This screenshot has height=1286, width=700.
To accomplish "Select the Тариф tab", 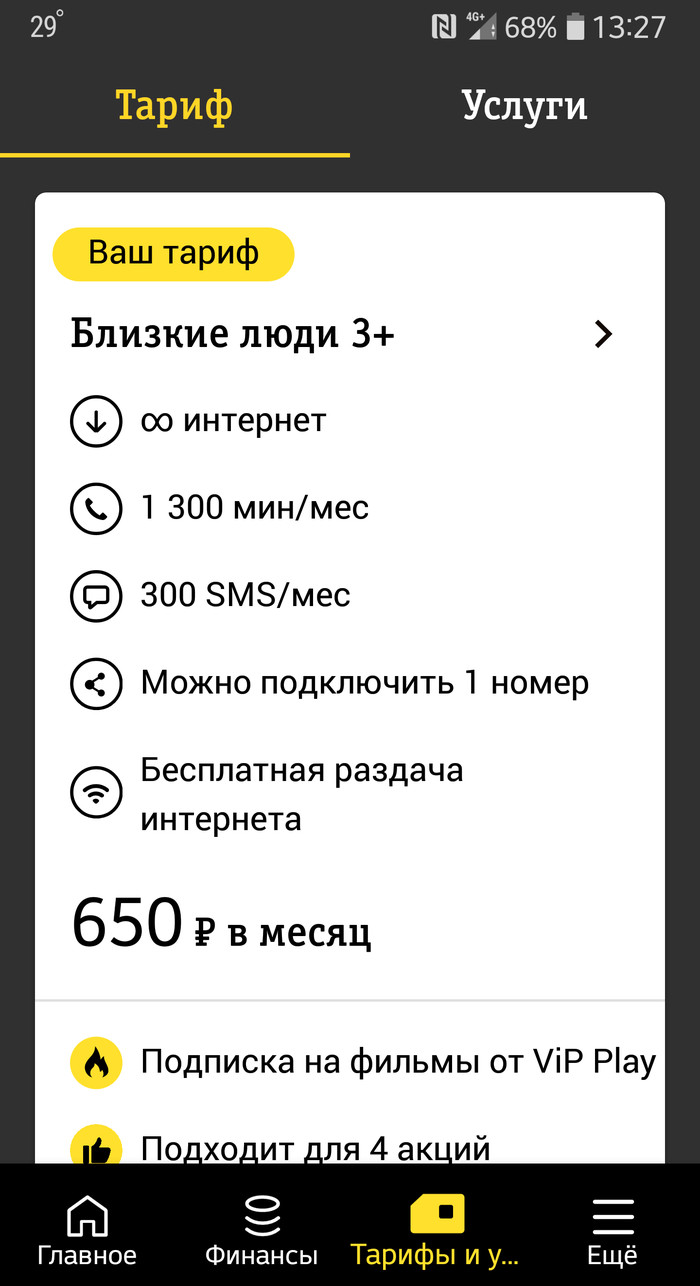I will point(174,106).
